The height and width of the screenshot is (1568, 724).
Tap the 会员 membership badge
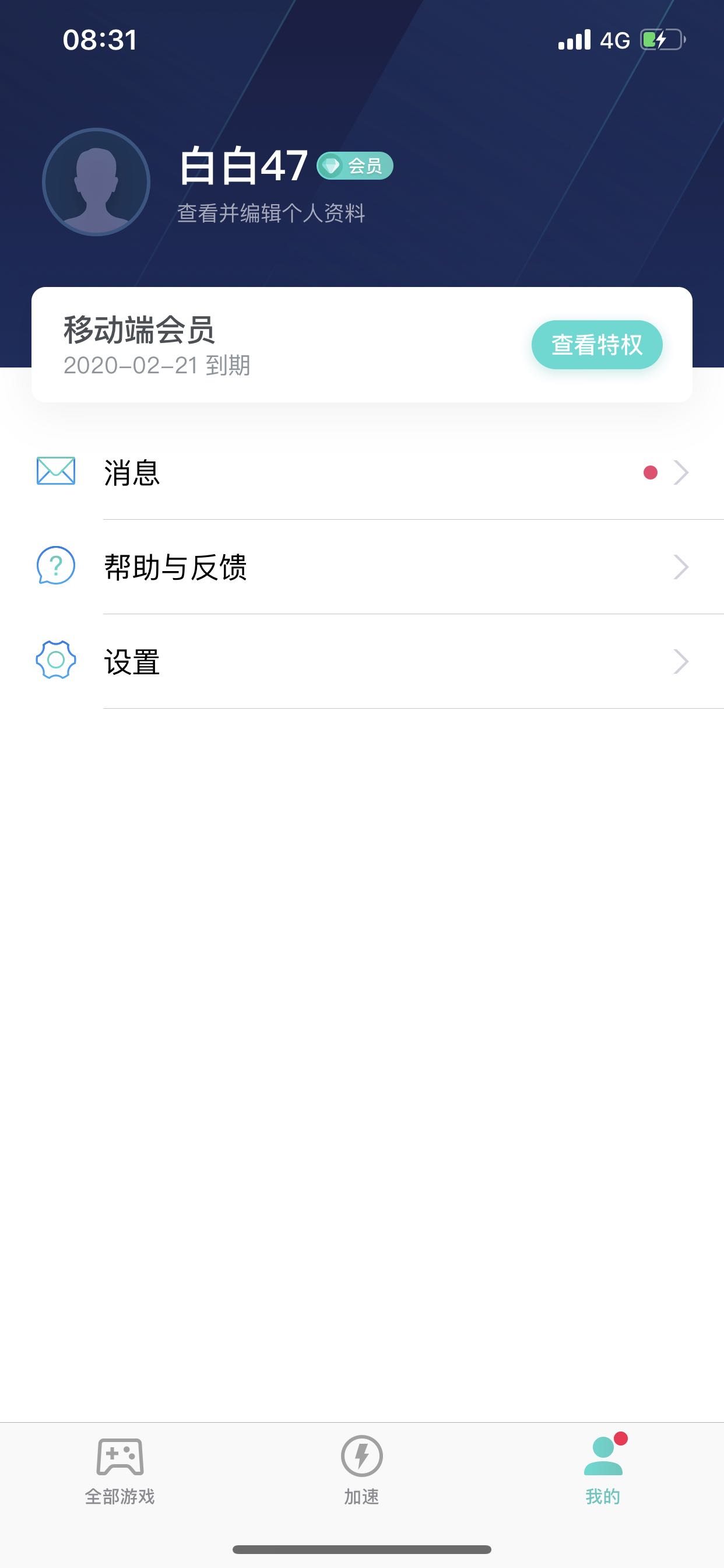(x=354, y=166)
